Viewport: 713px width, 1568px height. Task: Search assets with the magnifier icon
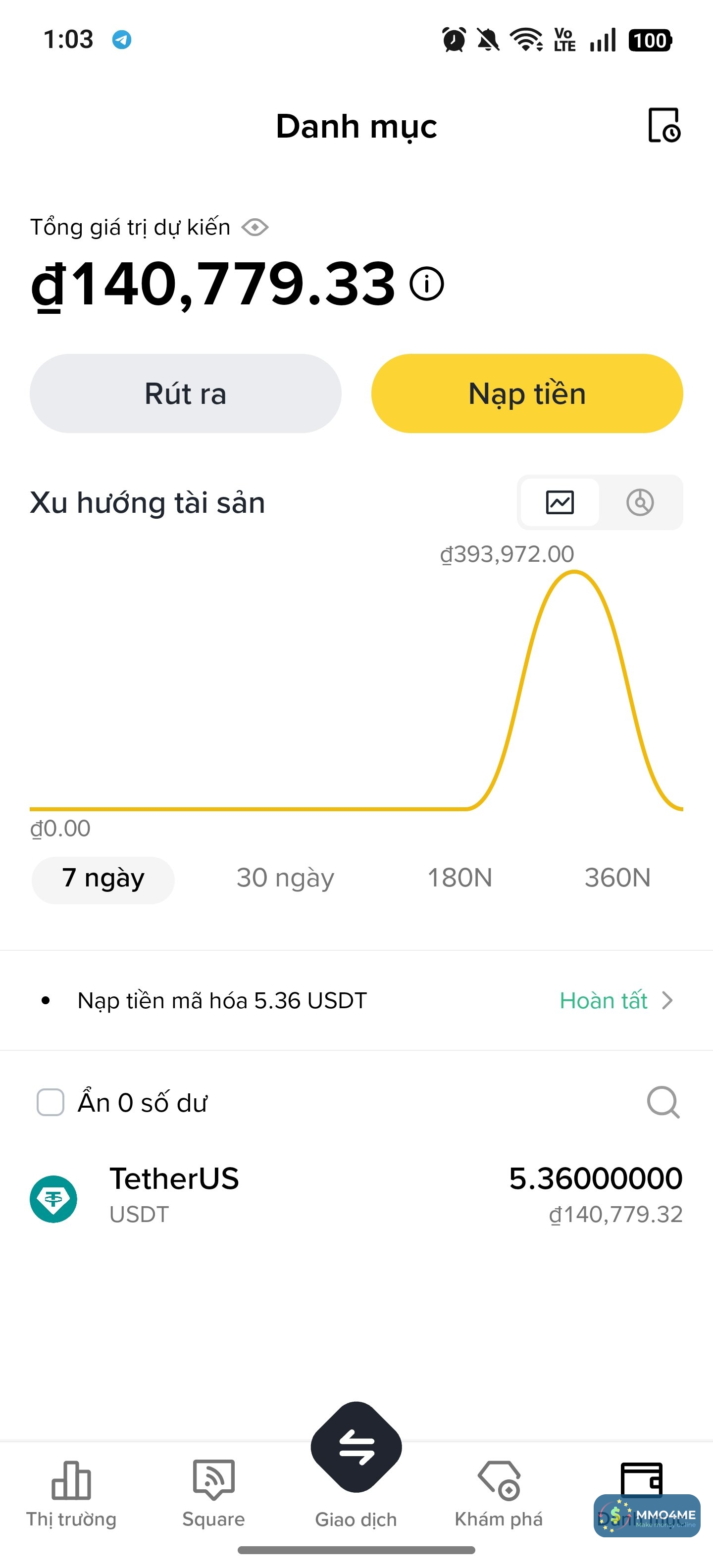point(663,1102)
